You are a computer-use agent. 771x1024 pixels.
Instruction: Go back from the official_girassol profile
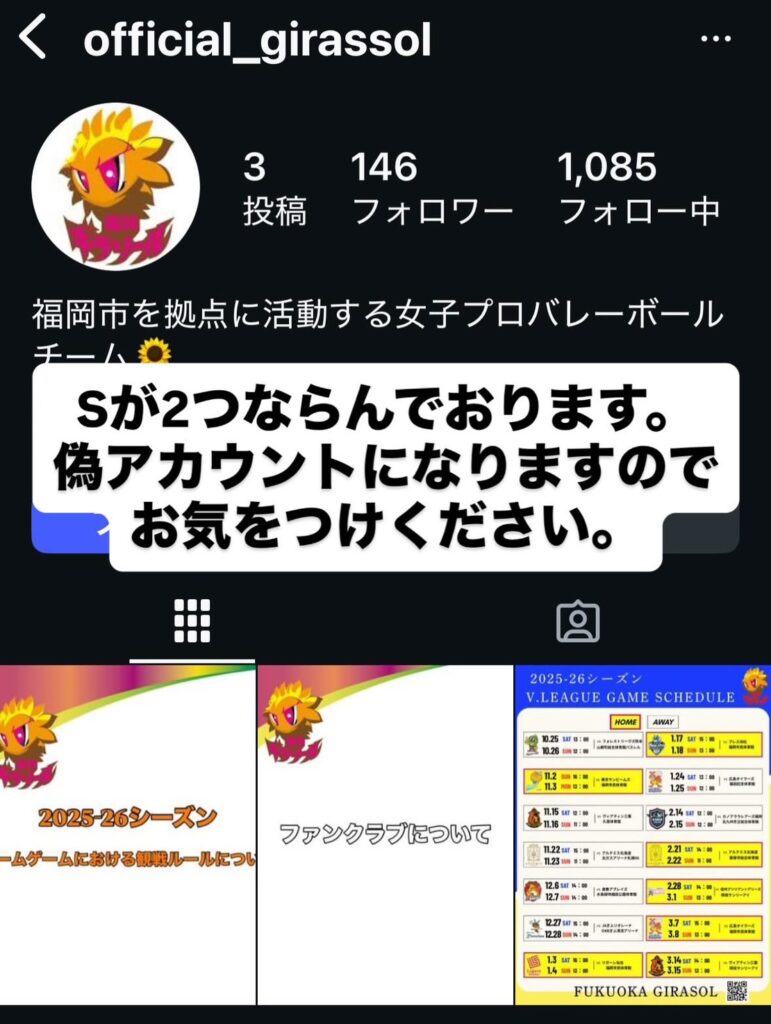33,39
